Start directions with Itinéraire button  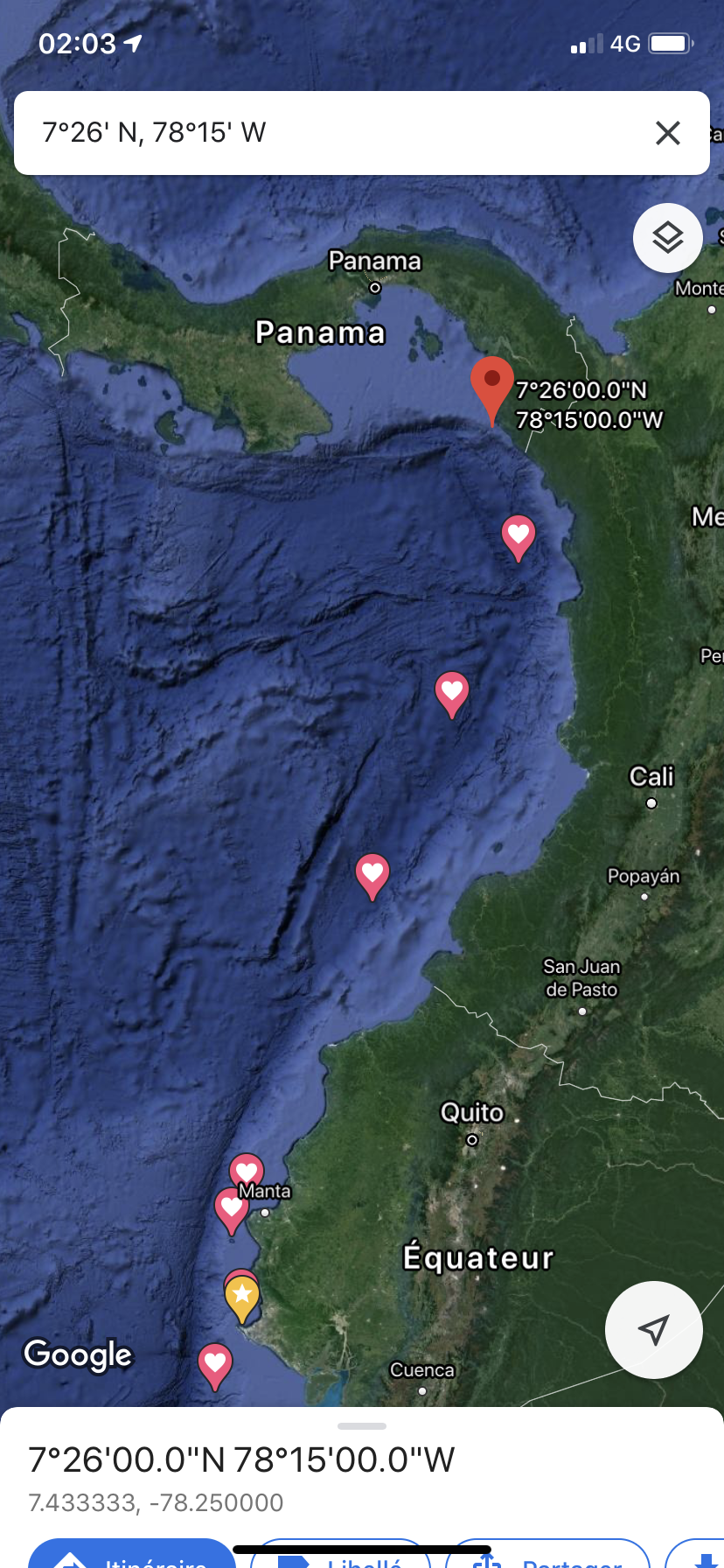click(x=131, y=1556)
